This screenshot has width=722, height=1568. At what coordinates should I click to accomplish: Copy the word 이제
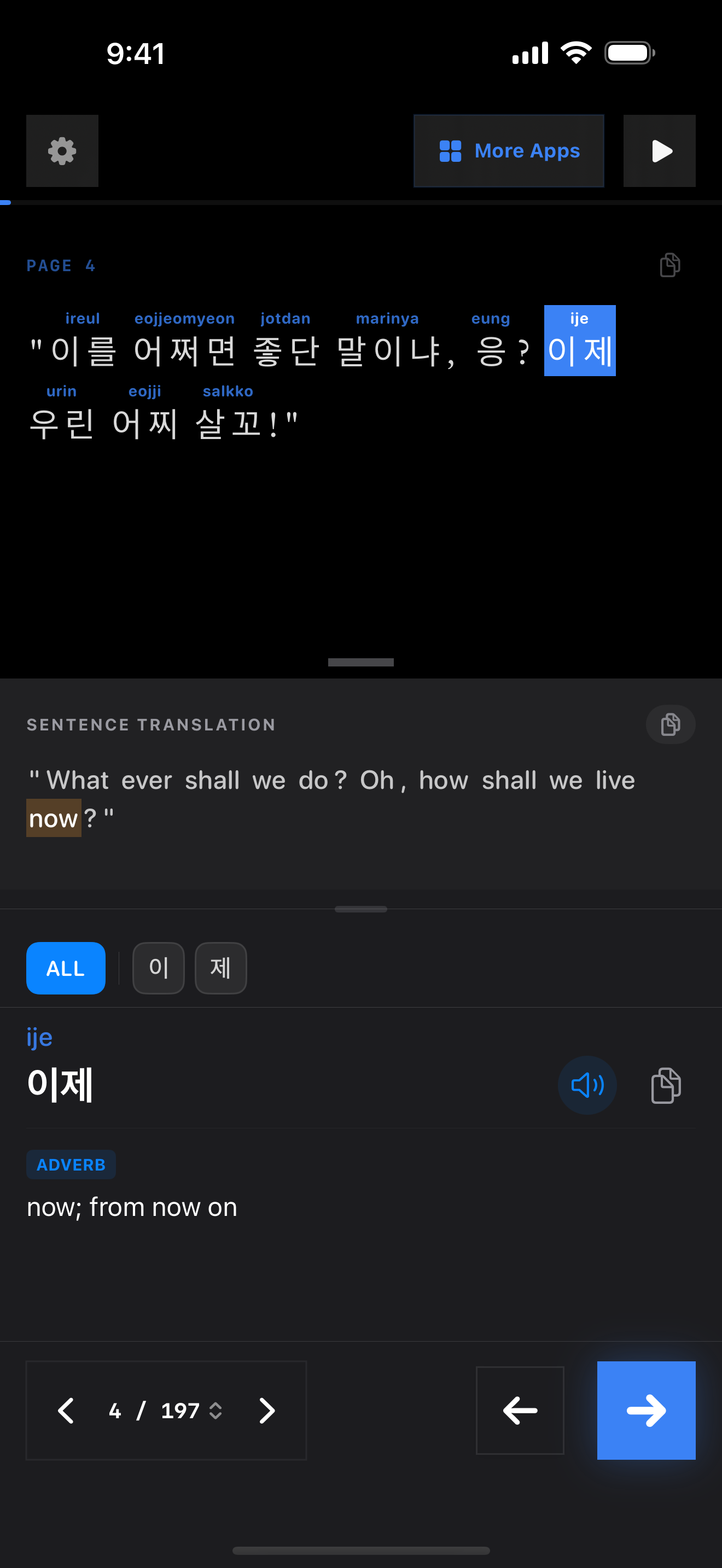click(x=665, y=1085)
